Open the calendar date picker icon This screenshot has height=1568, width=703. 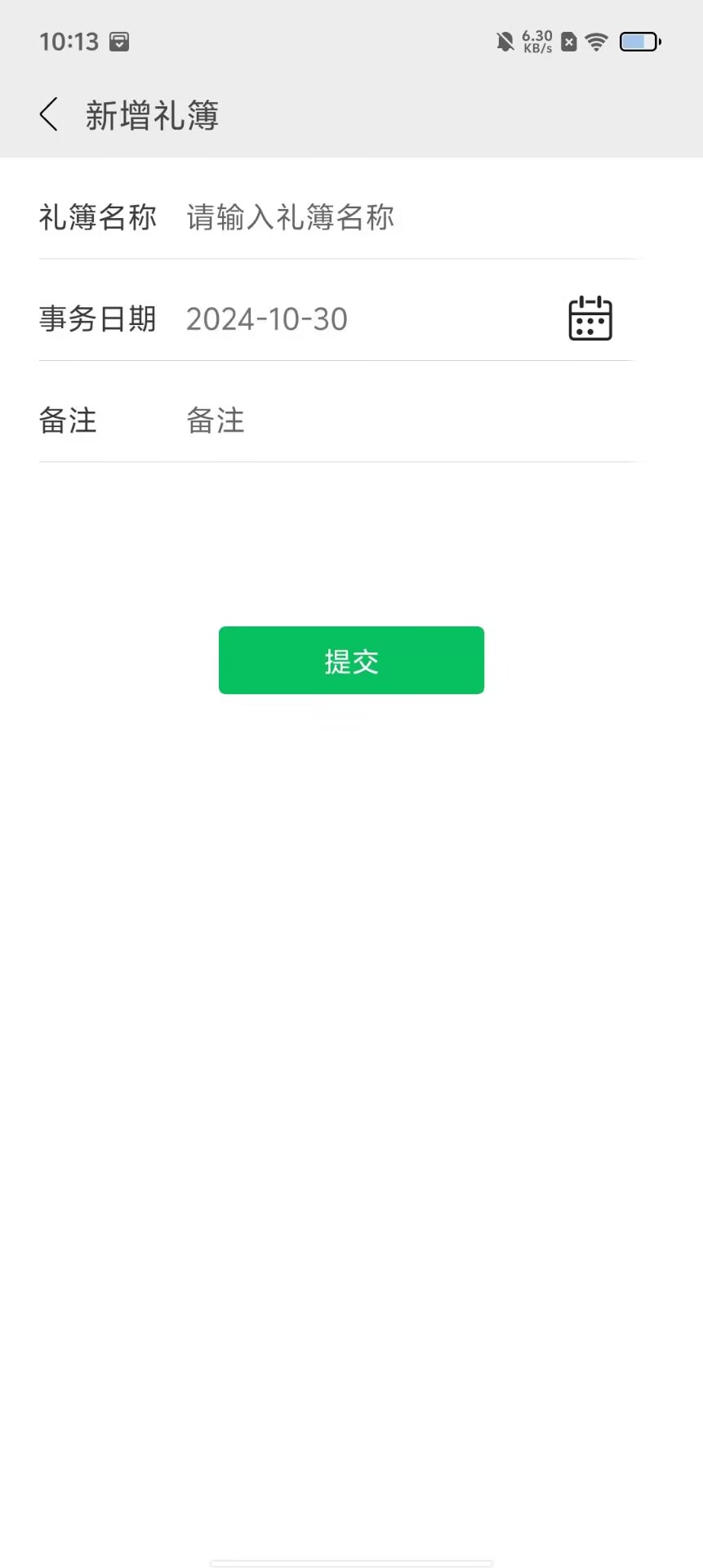pyautogui.click(x=590, y=318)
